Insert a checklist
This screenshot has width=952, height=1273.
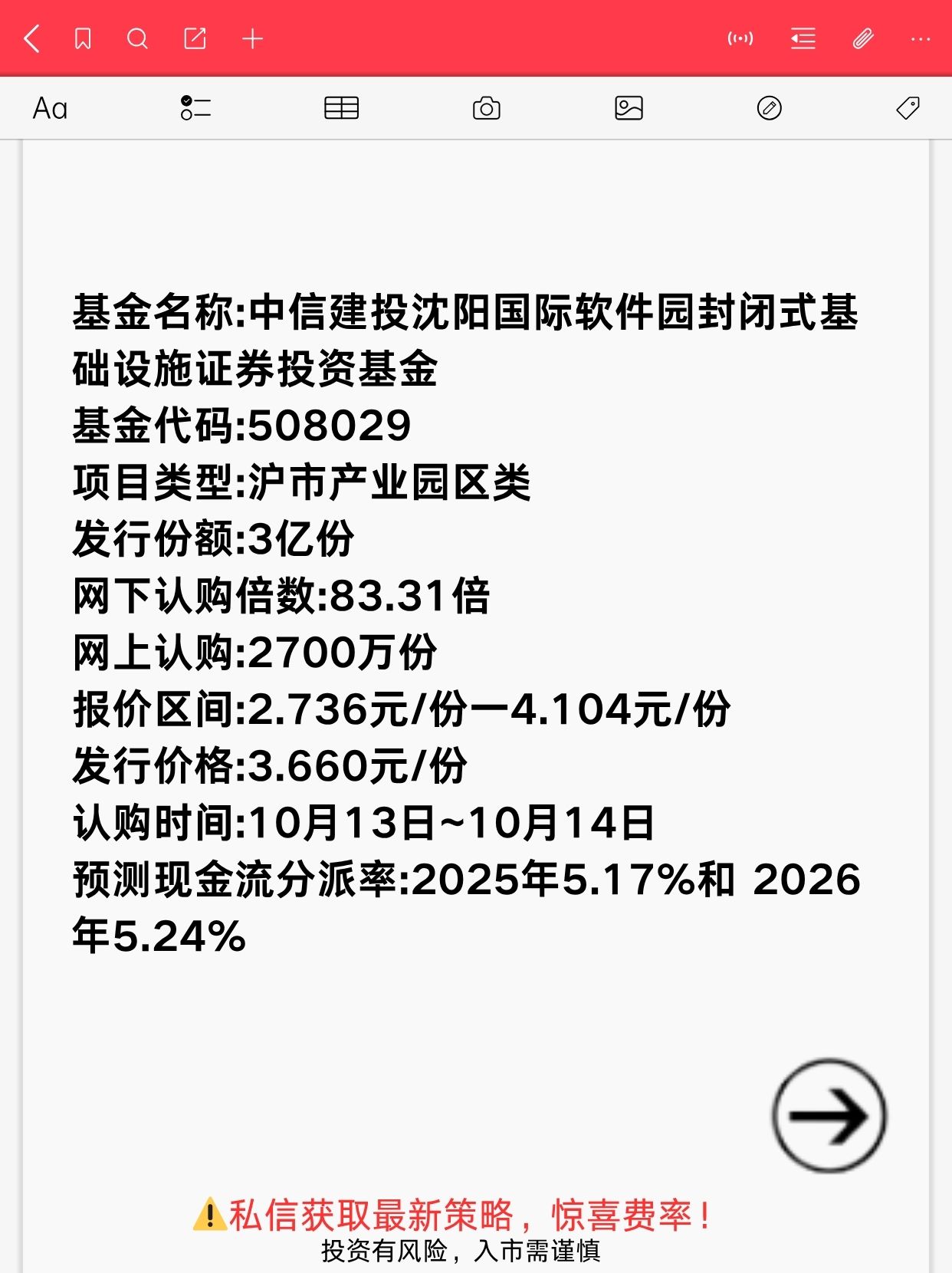pyautogui.click(x=194, y=108)
